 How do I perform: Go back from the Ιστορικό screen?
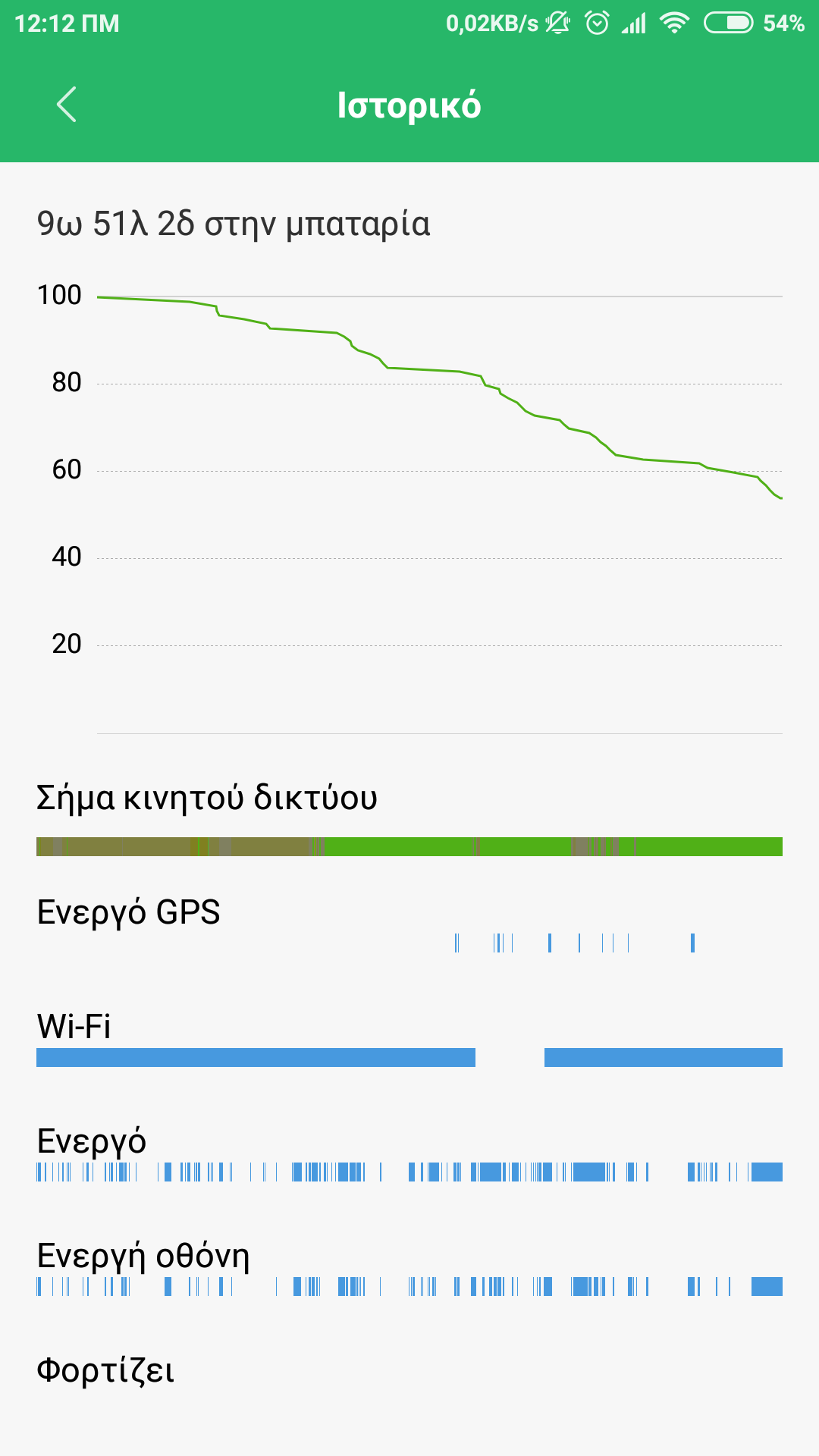(x=67, y=105)
